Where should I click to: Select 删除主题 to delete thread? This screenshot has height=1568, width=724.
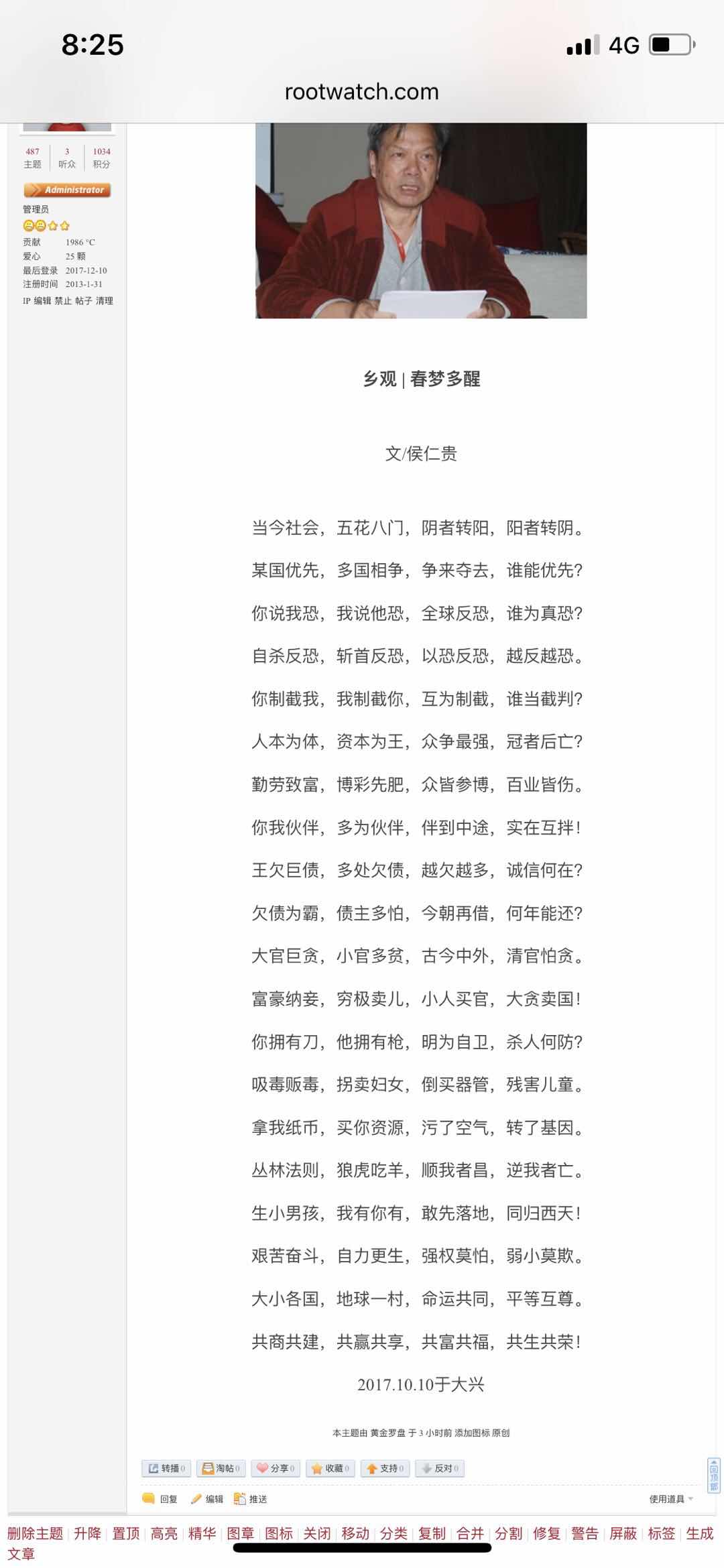35,1533
